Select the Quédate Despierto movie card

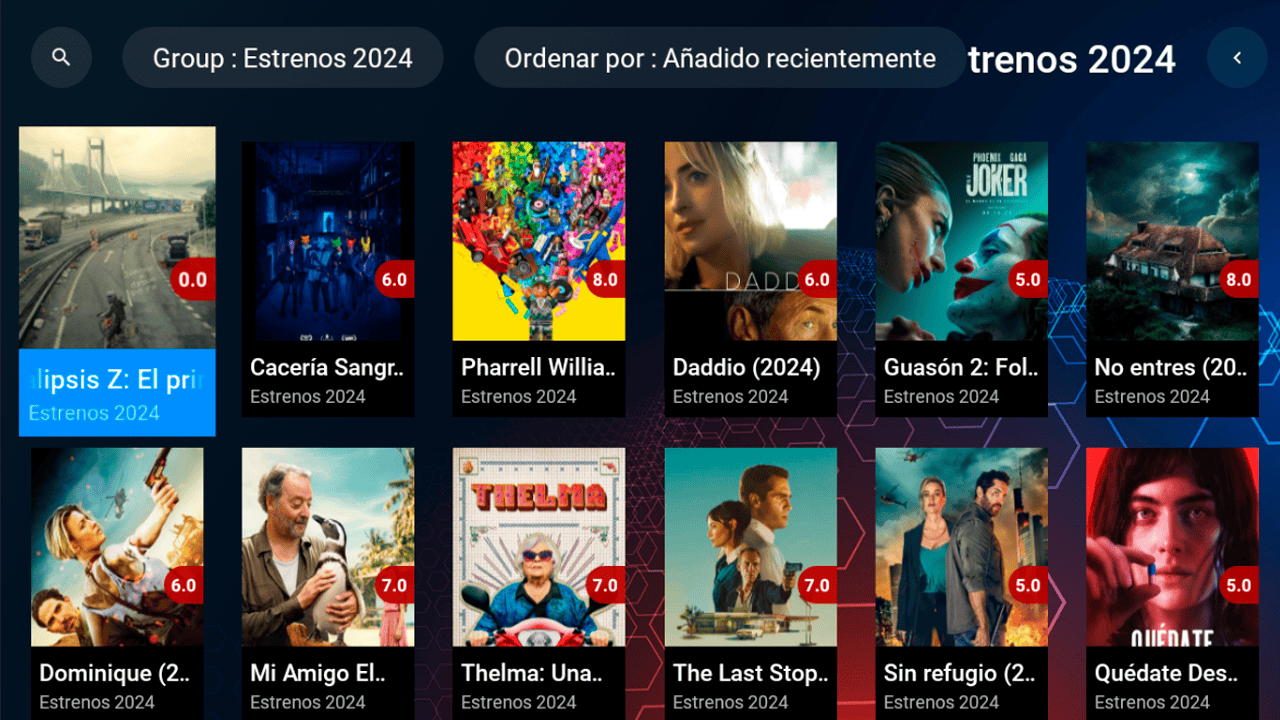pyautogui.click(x=1173, y=583)
